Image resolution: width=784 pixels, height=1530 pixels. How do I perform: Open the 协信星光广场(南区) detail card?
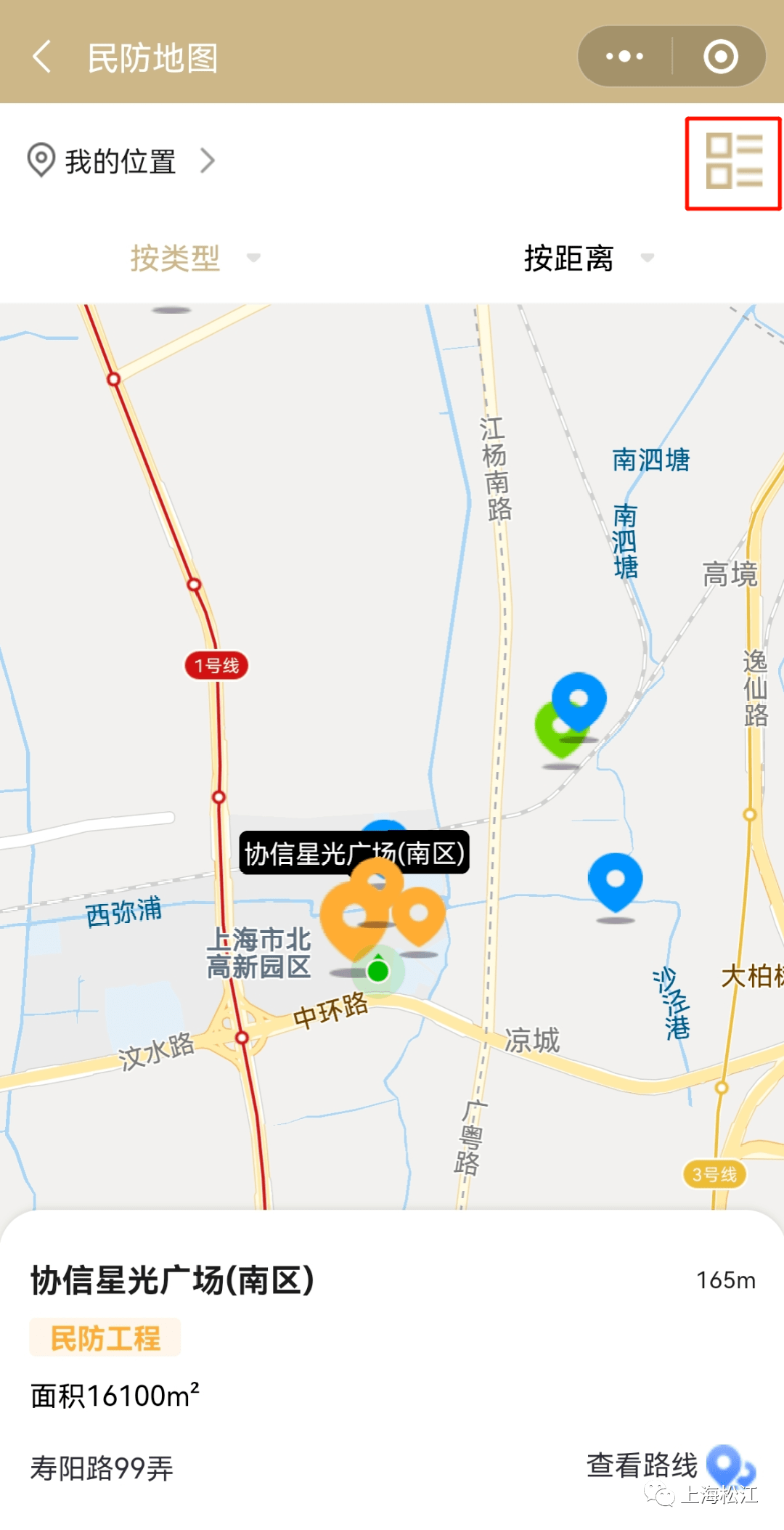point(172,1279)
